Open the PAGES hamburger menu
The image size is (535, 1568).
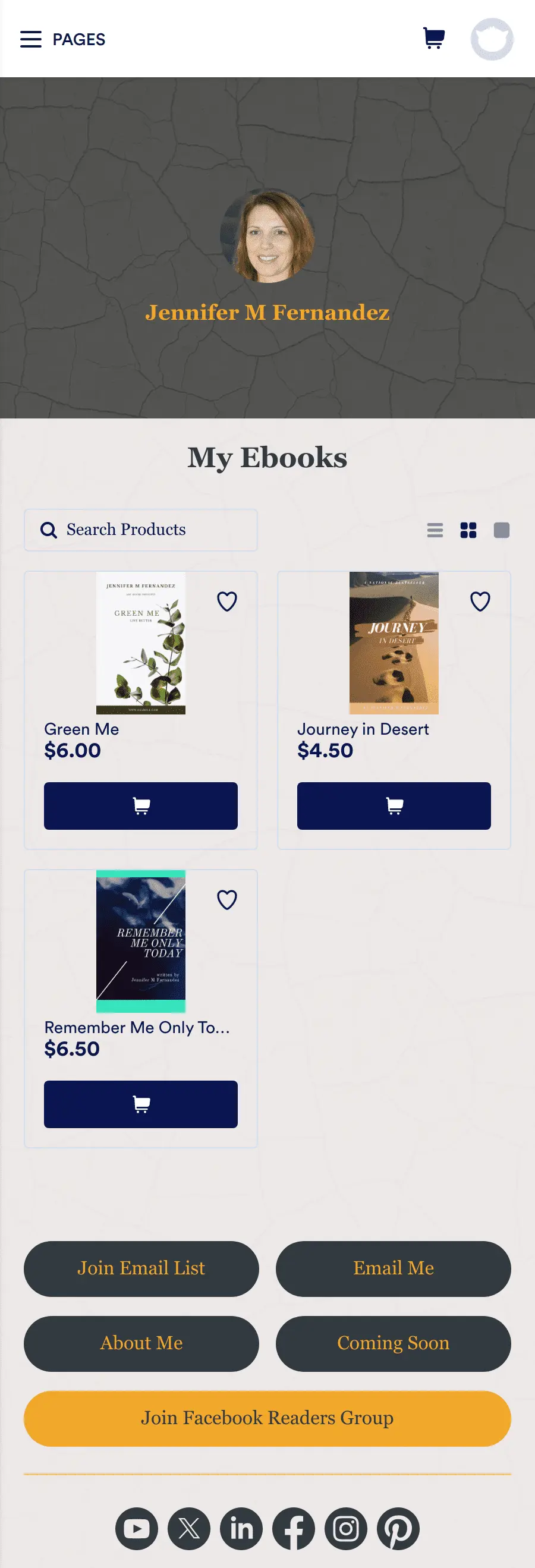coord(31,40)
